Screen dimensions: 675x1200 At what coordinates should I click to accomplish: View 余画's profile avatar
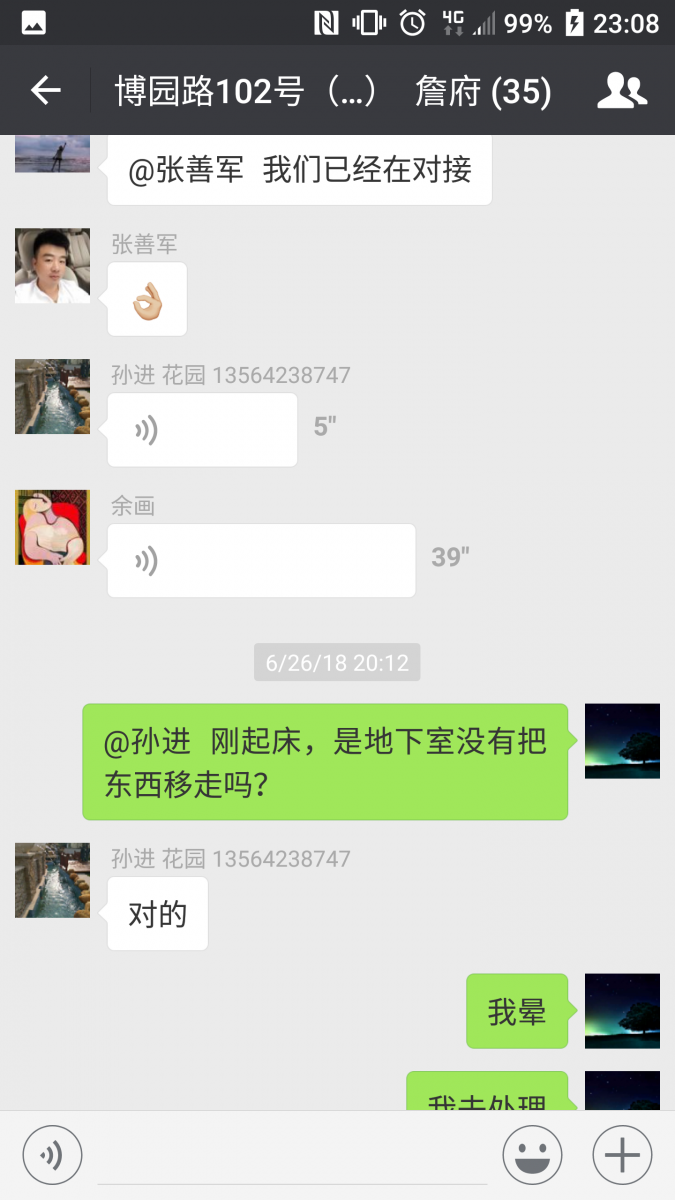click(x=52, y=527)
